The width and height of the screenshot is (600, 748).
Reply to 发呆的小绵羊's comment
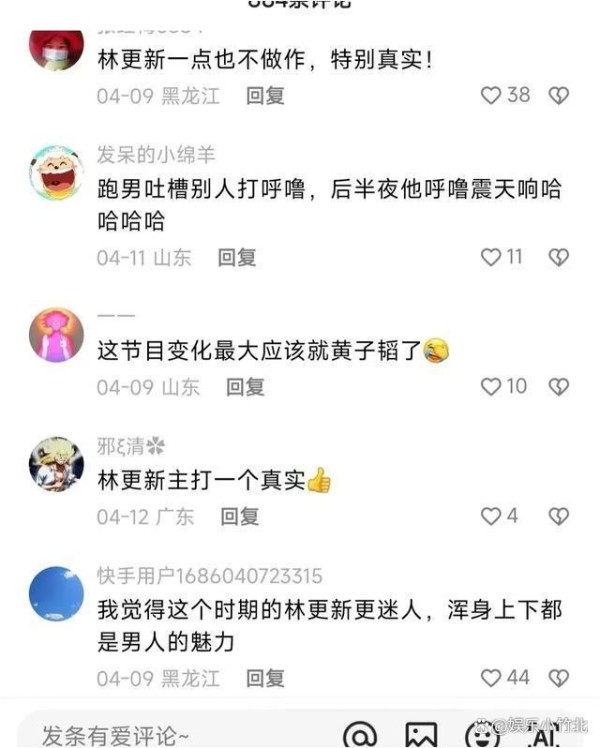point(237,257)
